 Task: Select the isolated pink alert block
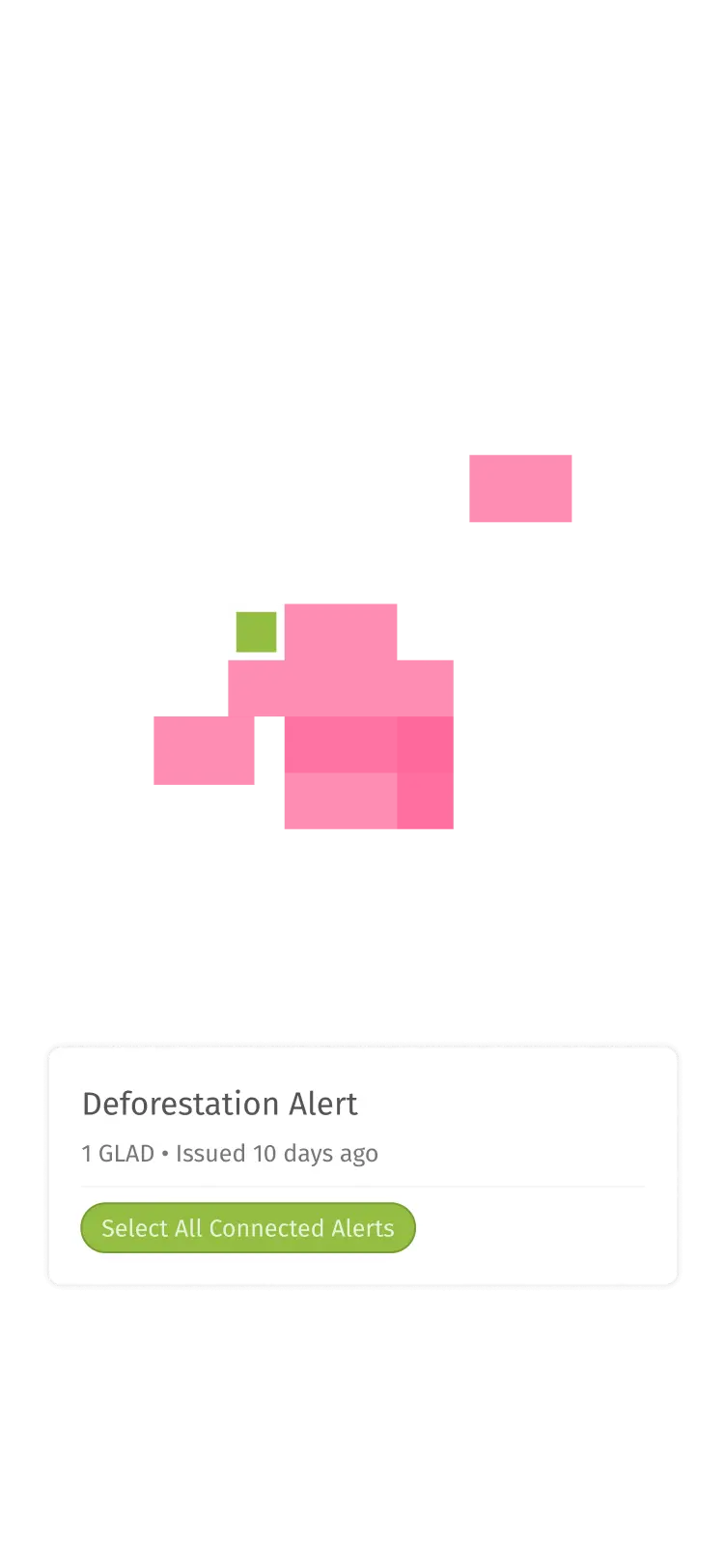[x=521, y=487]
